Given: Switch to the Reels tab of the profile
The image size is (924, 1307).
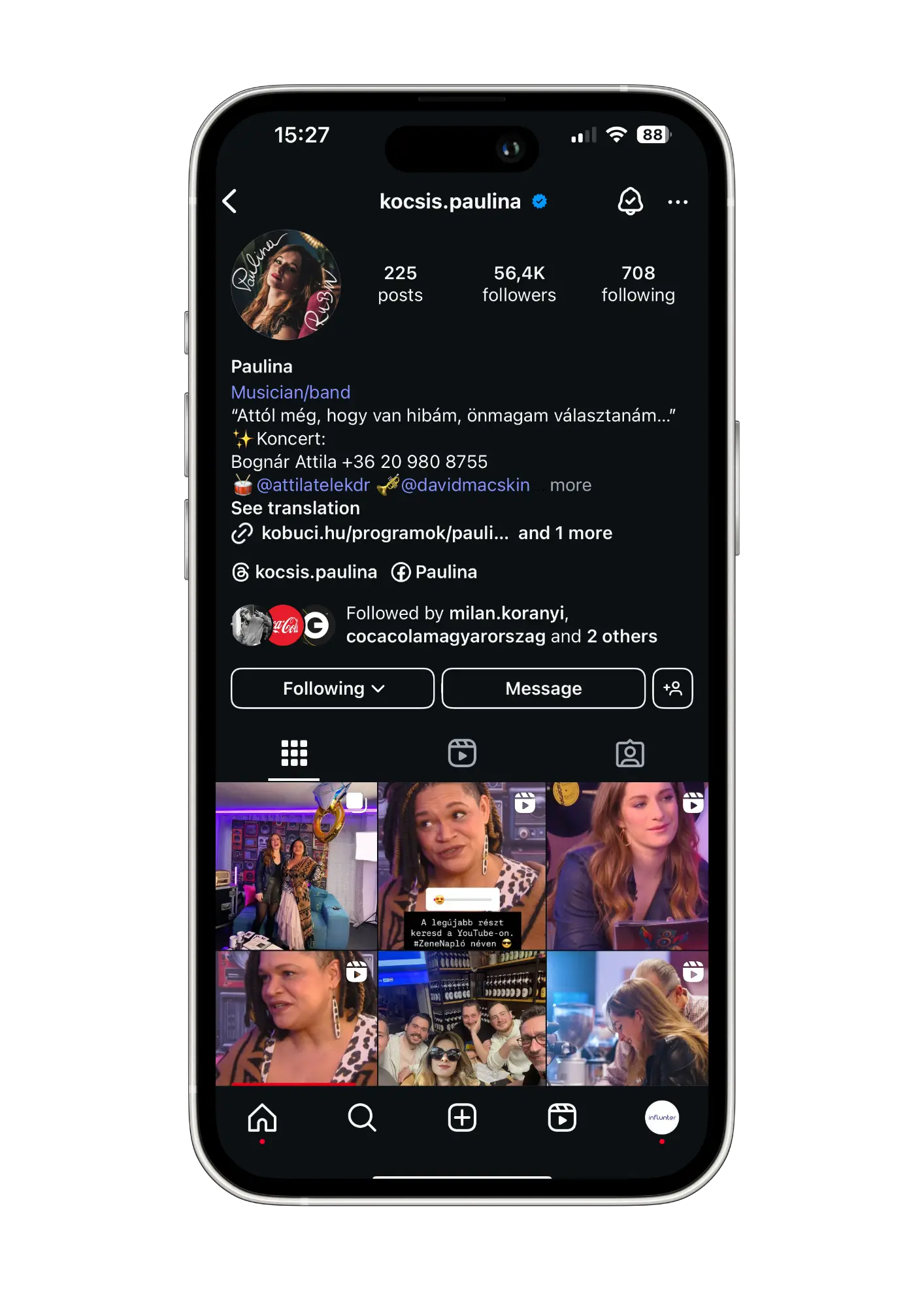Looking at the screenshot, I should click(462, 753).
